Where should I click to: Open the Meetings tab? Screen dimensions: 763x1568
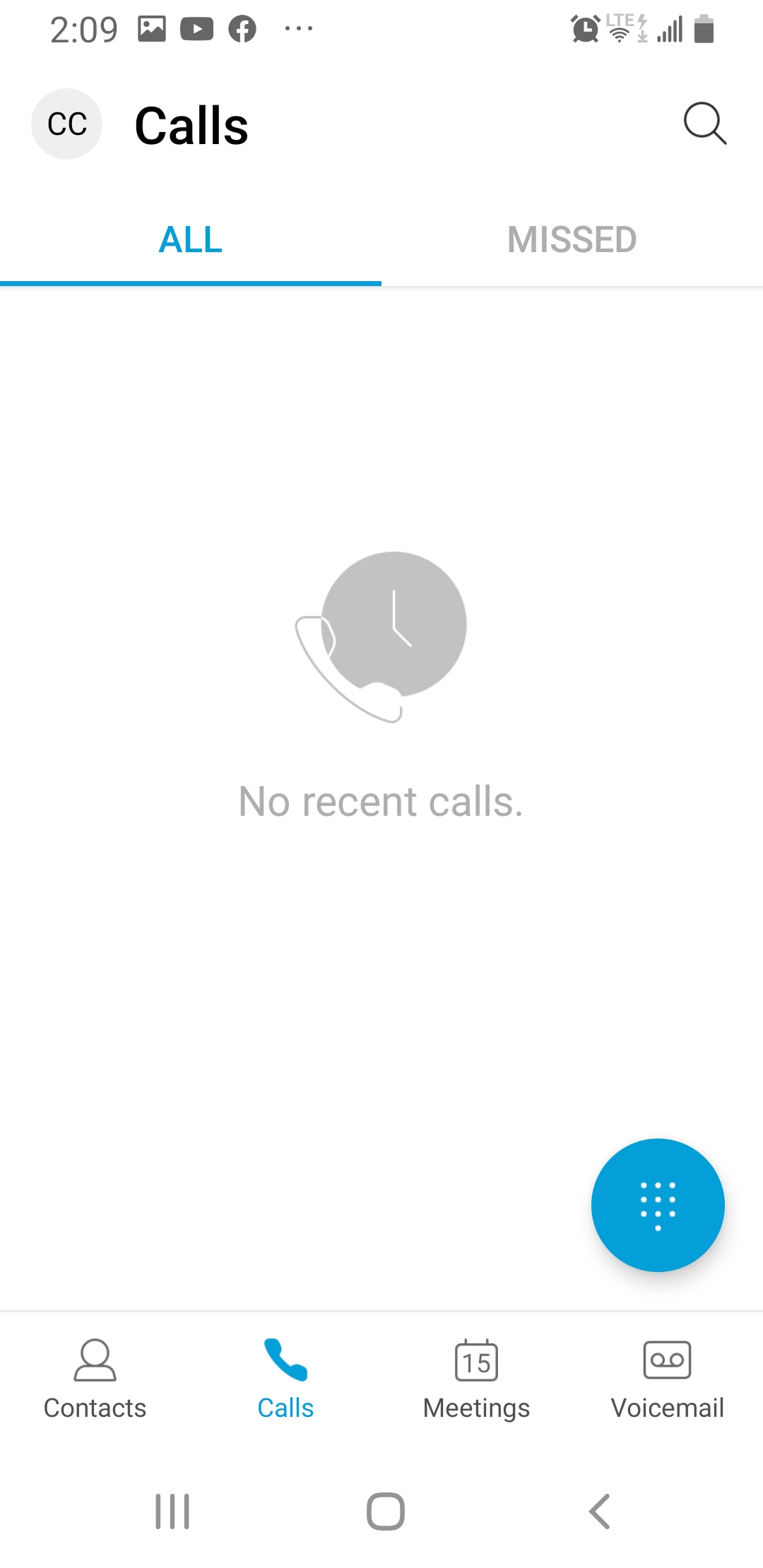[476, 1379]
